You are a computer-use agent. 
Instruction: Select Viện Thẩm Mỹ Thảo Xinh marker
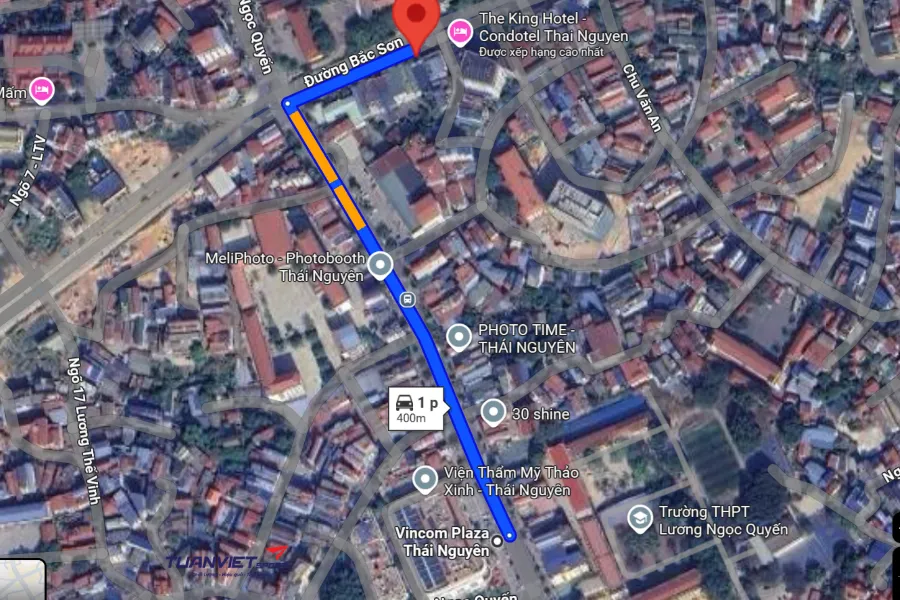[x=425, y=480]
